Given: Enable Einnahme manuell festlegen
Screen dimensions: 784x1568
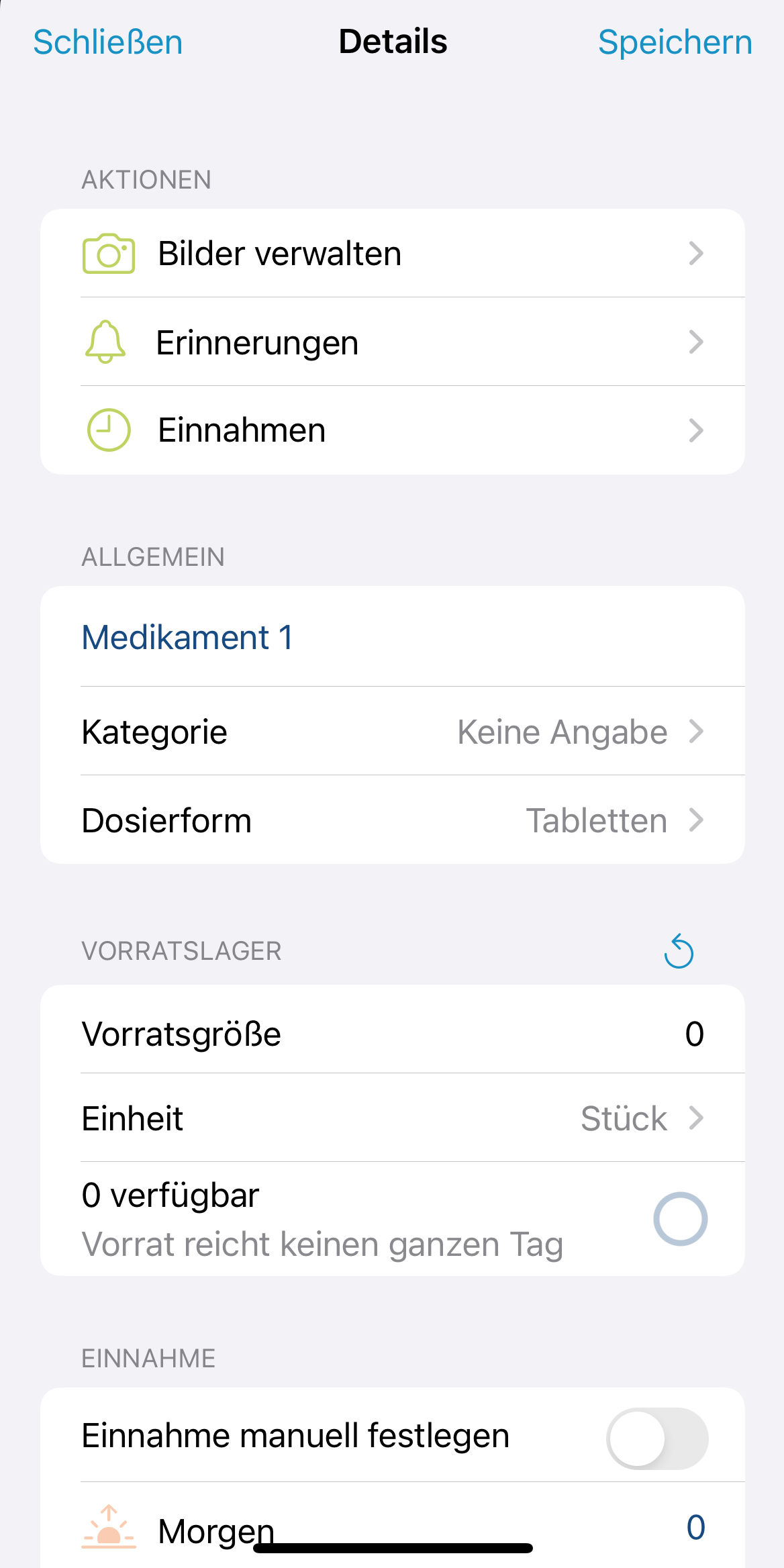Looking at the screenshot, I should coord(657,1438).
